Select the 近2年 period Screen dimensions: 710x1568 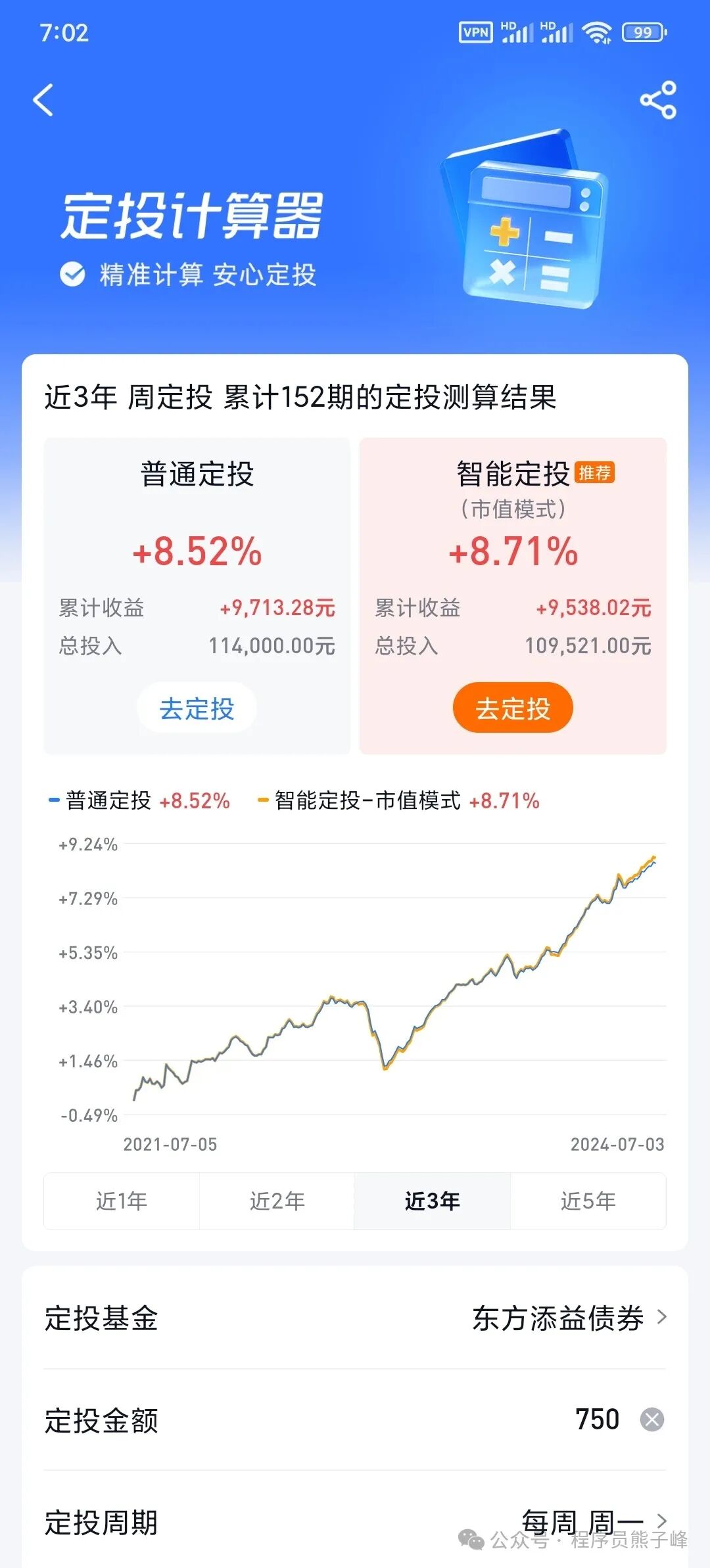pyautogui.click(x=277, y=1201)
